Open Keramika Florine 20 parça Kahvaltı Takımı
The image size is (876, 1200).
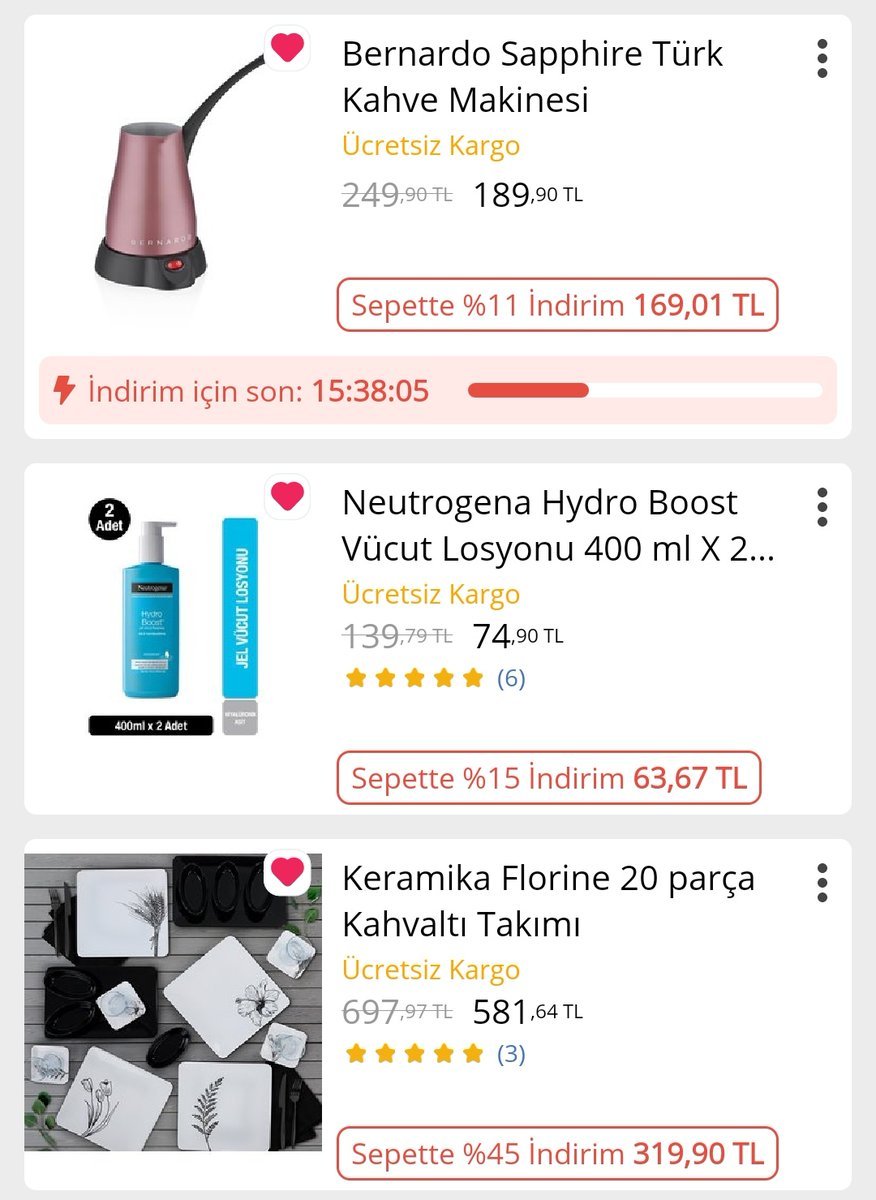click(x=548, y=901)
